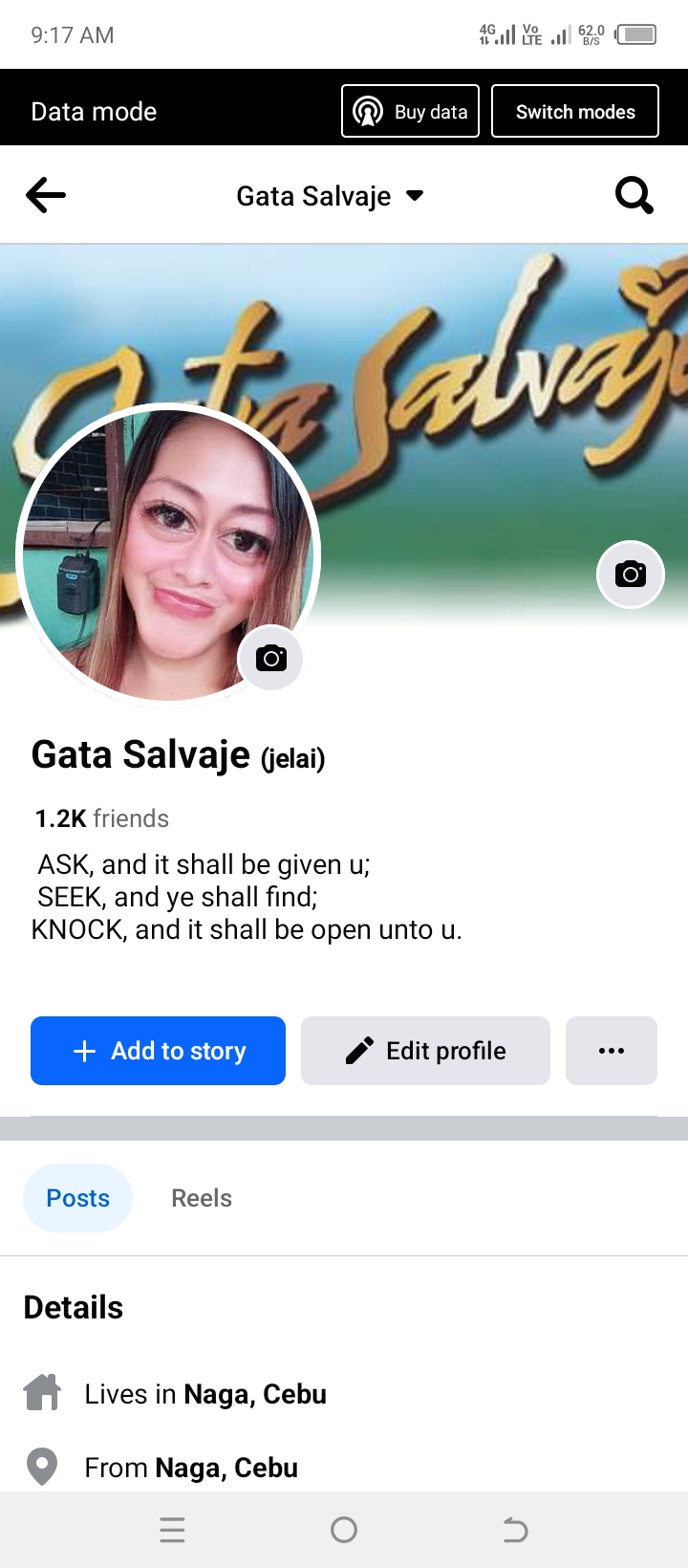Open the profile picture
Viewport: 688px width, 1568px height.
tap(169, 555)
